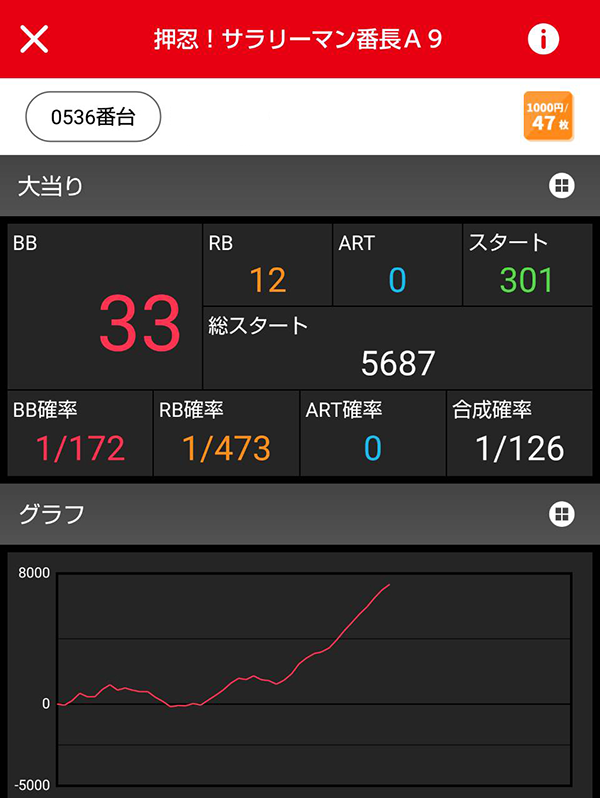The width and height of the screenshot is (600, 798).
Task: Close the machine data screen
Action: (x=35, y=39)
